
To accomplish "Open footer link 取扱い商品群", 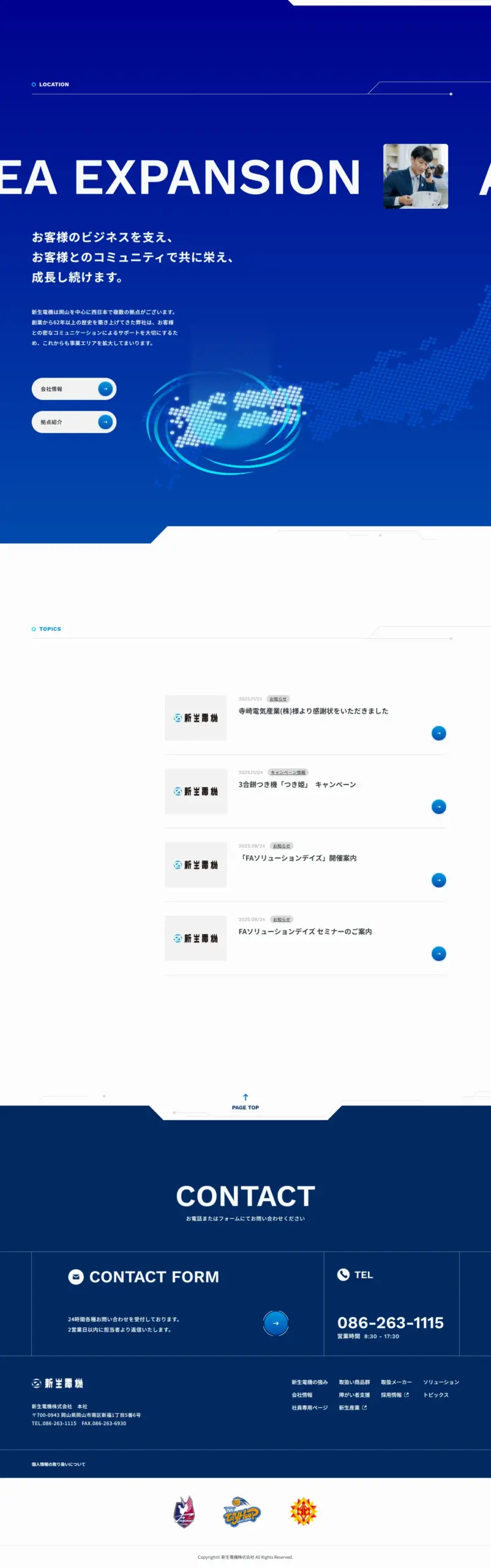I will (354, 1382).
